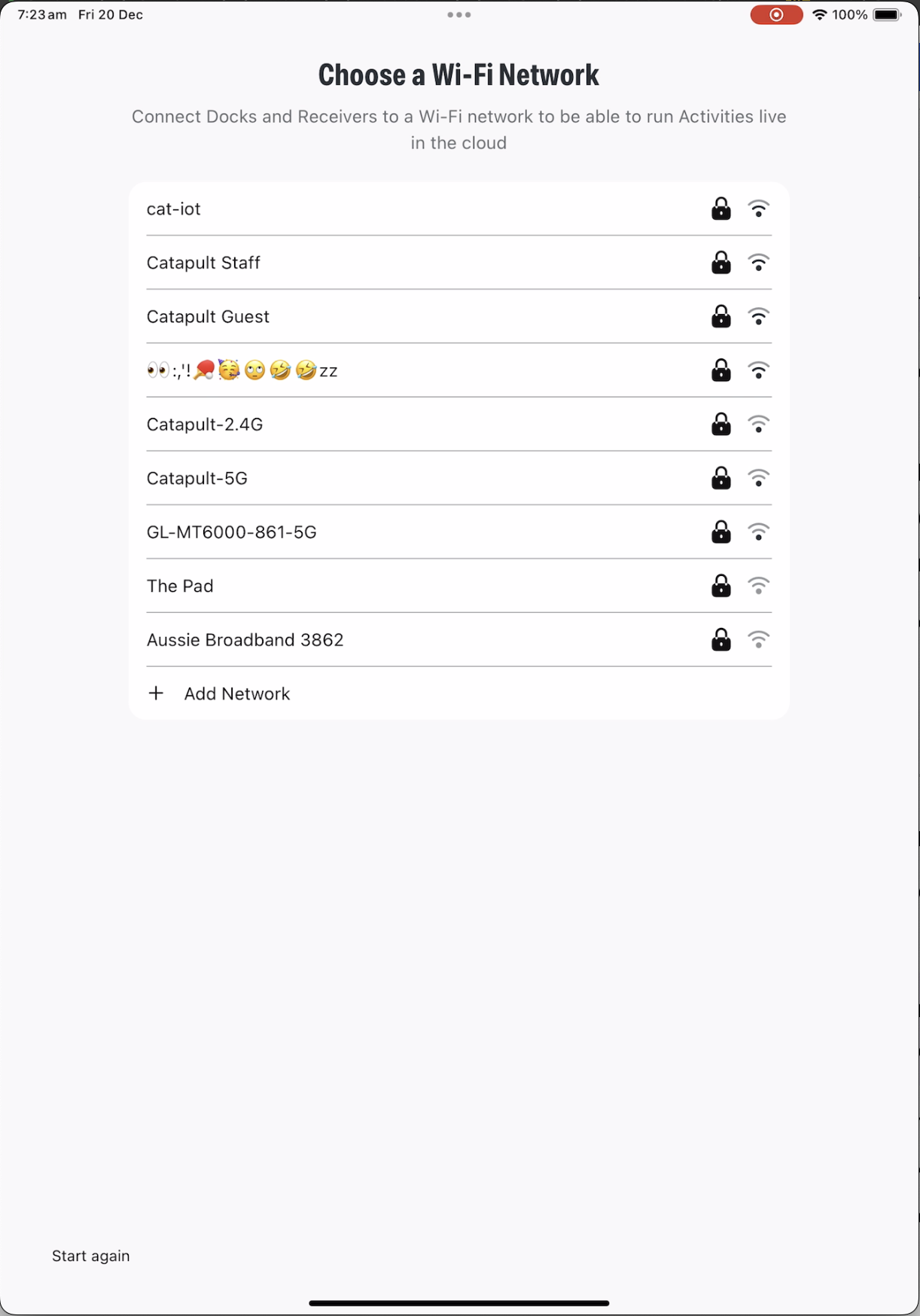Screen dimensions: 920x1316
Task: Tap Start again
Action: (x=90, y=1256)
